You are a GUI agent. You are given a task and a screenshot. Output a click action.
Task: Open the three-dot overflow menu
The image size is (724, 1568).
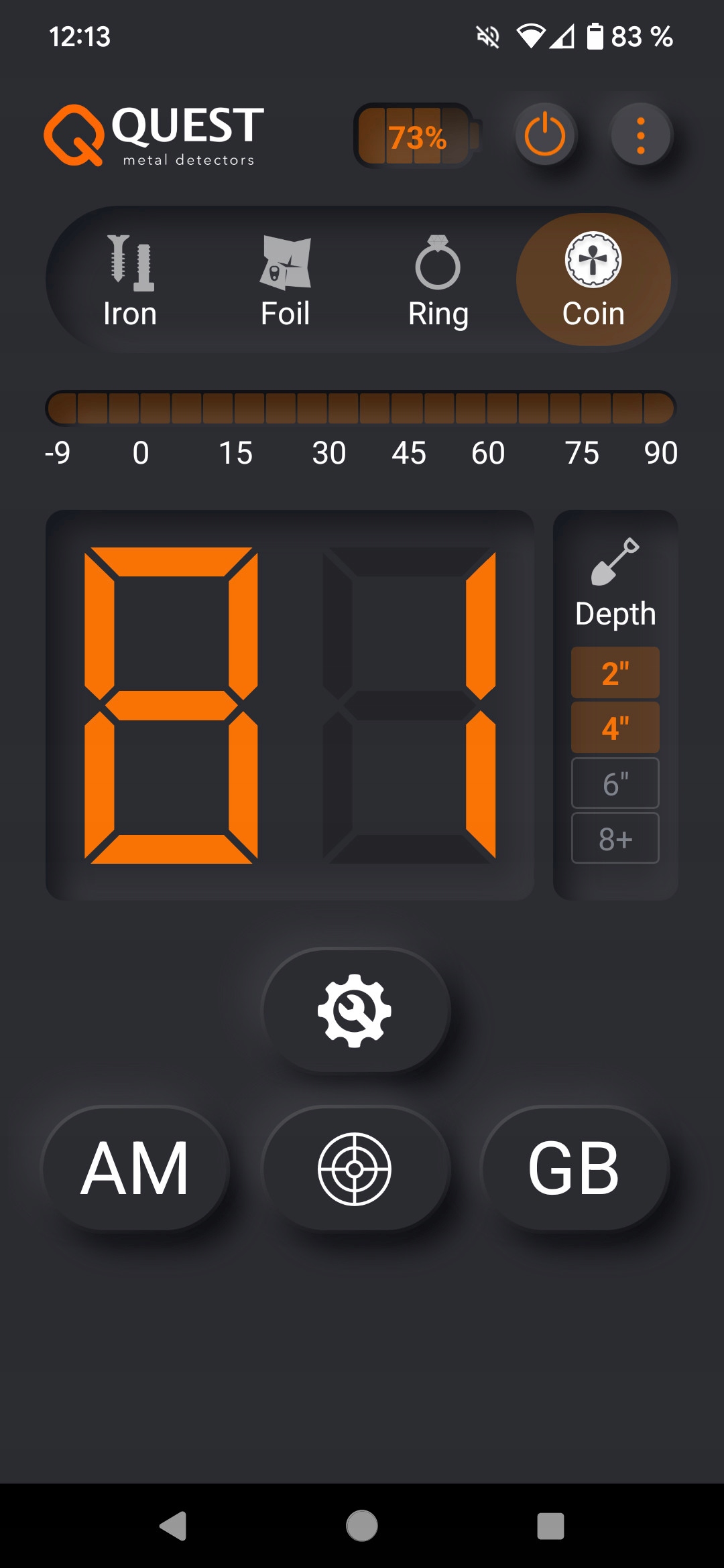pyautogui.click(x=641, y=135)
